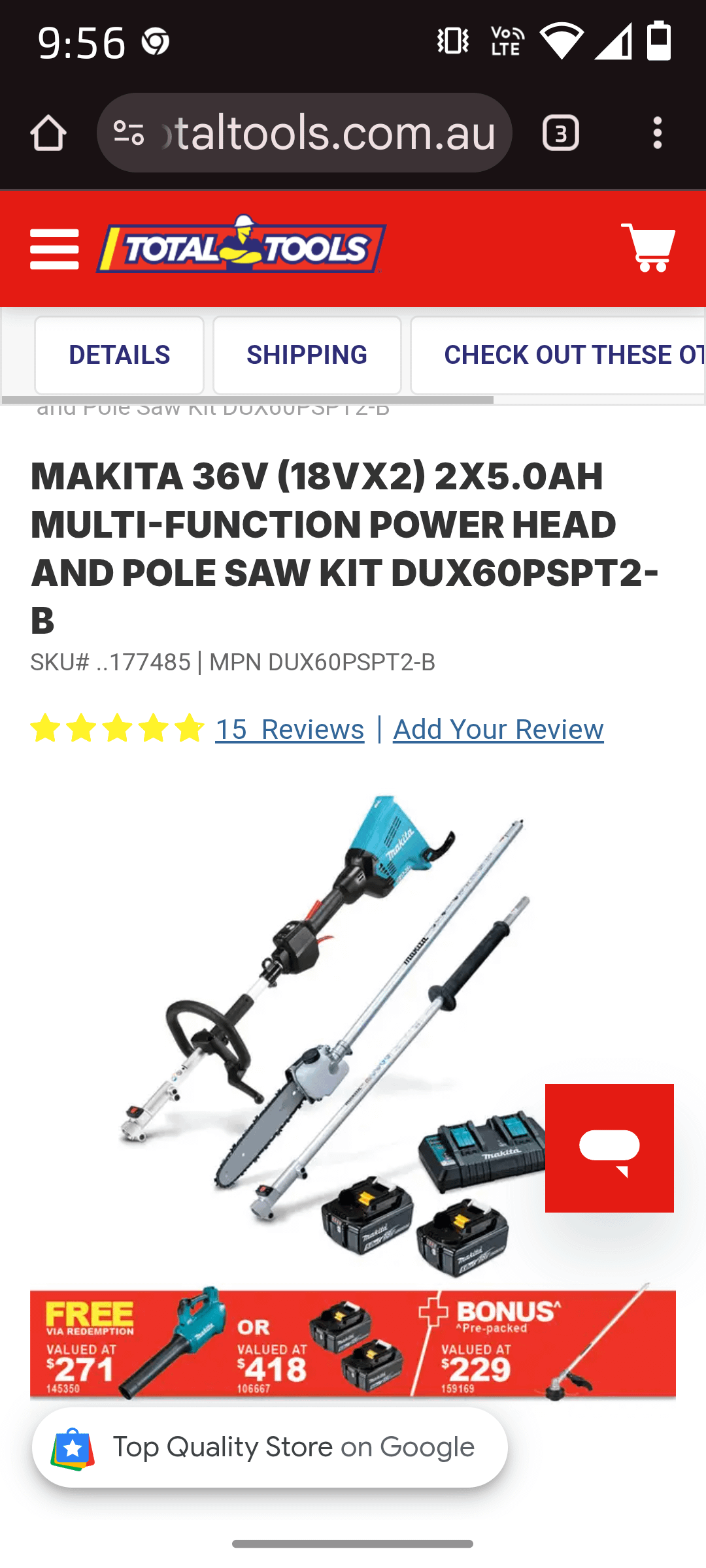The image size is (706, 1568).
Task: Go to browser home page
Action: click(x=48, y=133)
